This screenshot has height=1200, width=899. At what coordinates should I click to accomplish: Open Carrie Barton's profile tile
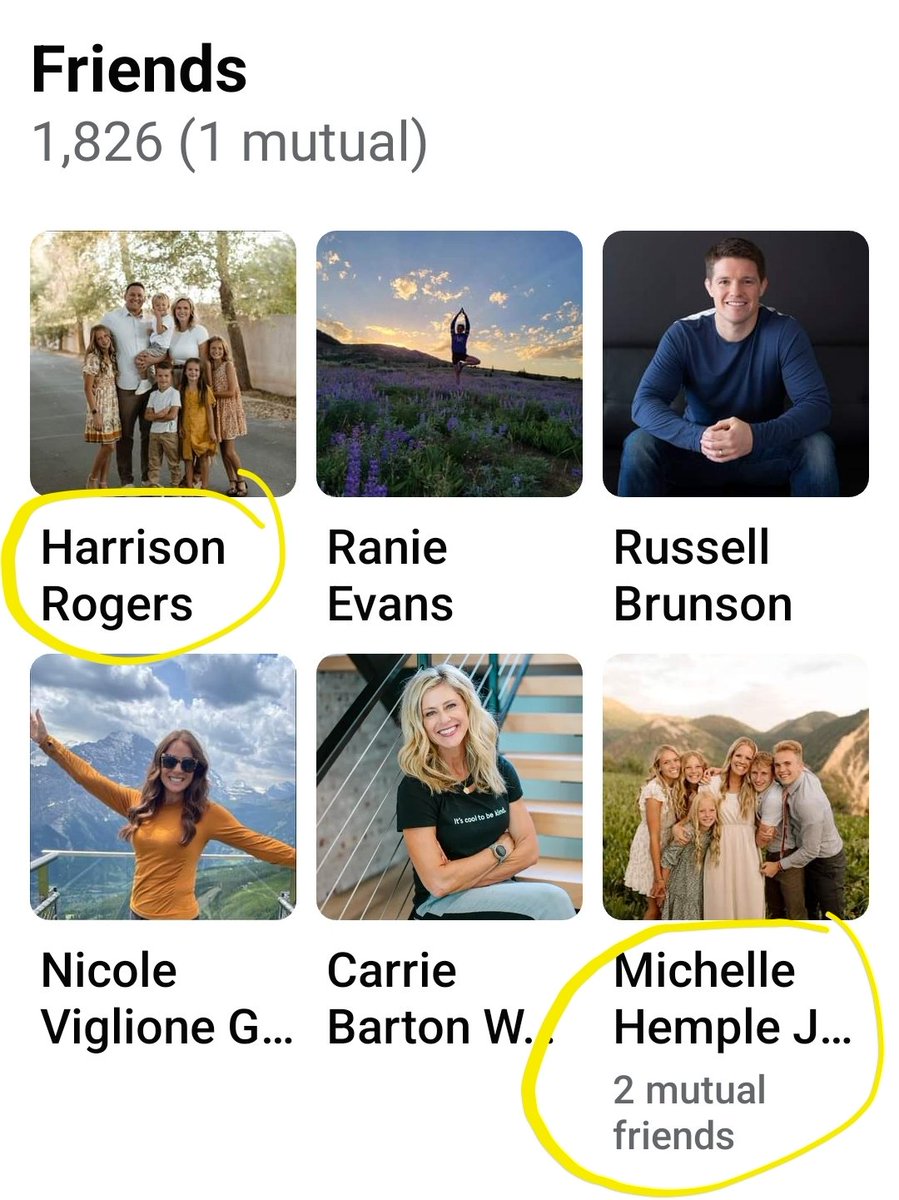(449, 786)
